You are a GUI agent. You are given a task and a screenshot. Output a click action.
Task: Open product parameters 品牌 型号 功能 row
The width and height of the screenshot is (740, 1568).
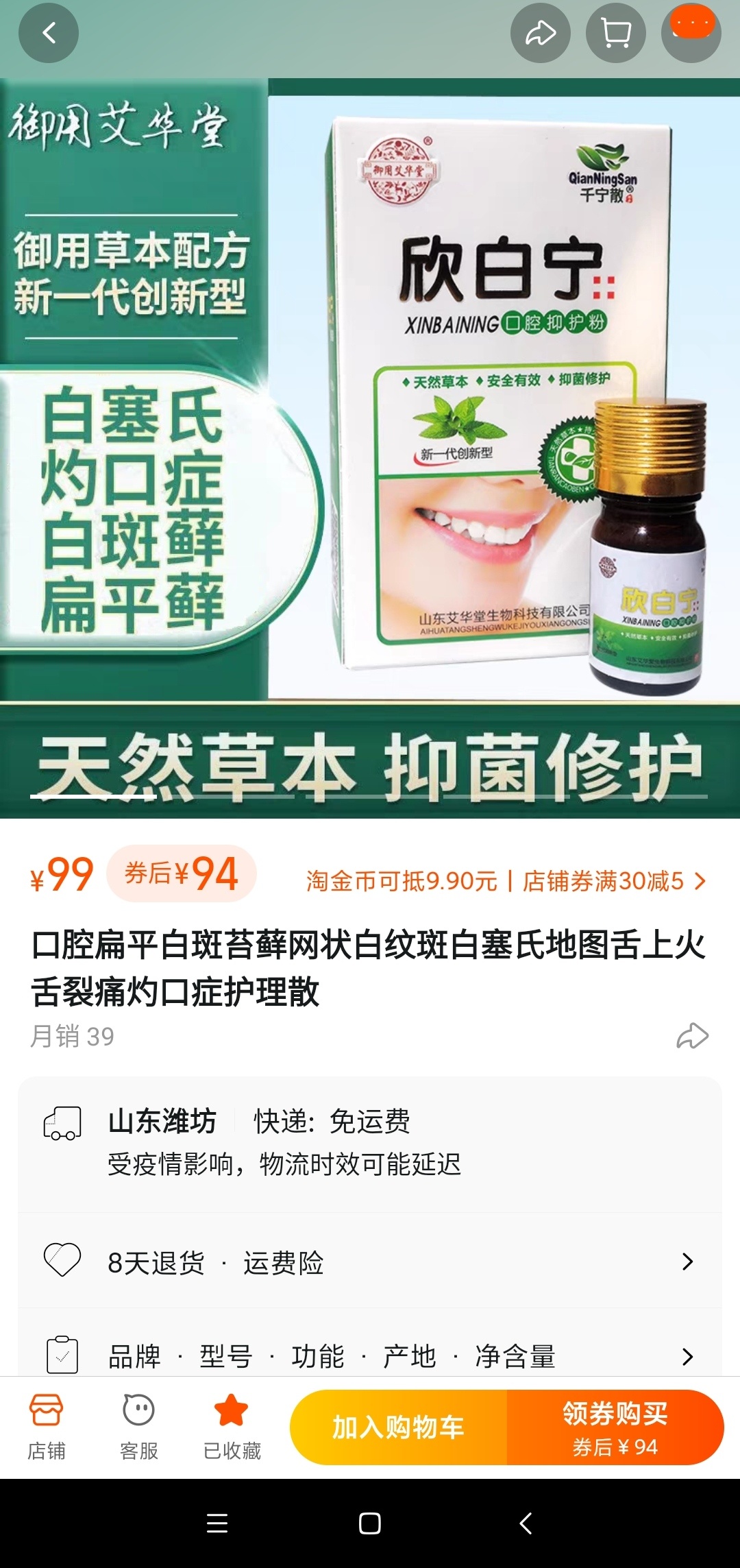(x=370, y=1356)
